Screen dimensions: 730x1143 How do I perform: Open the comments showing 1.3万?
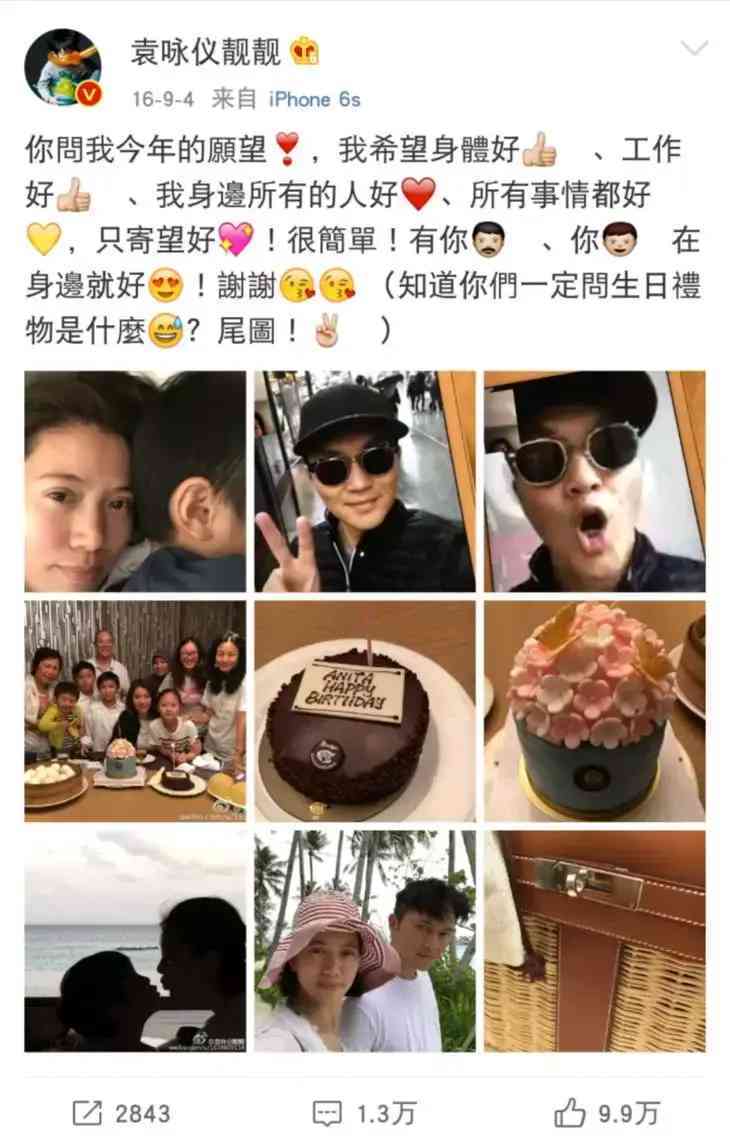tap(364, 1113)
